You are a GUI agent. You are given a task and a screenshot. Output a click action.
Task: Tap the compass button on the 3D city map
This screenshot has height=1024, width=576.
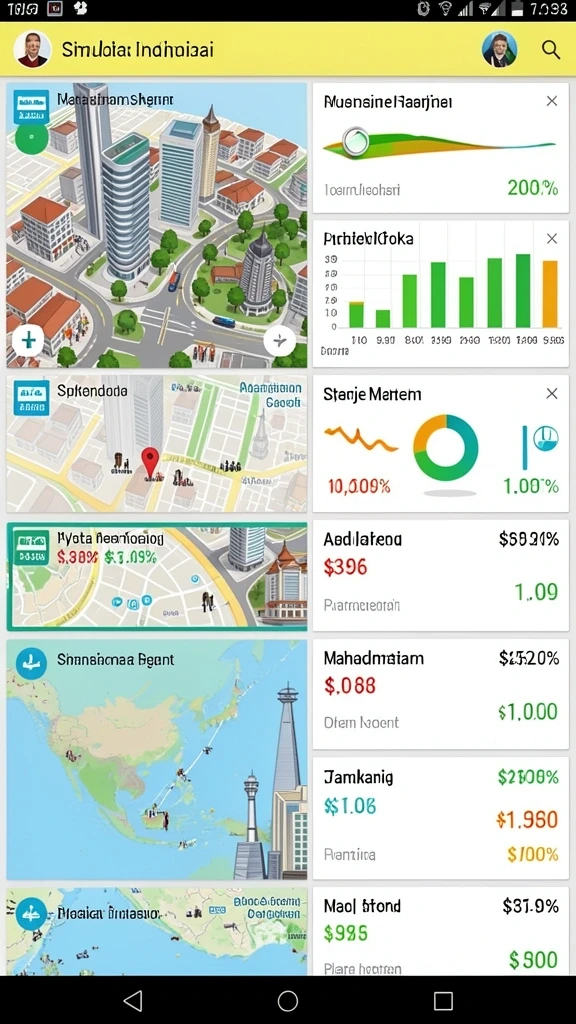click(280, 340)
